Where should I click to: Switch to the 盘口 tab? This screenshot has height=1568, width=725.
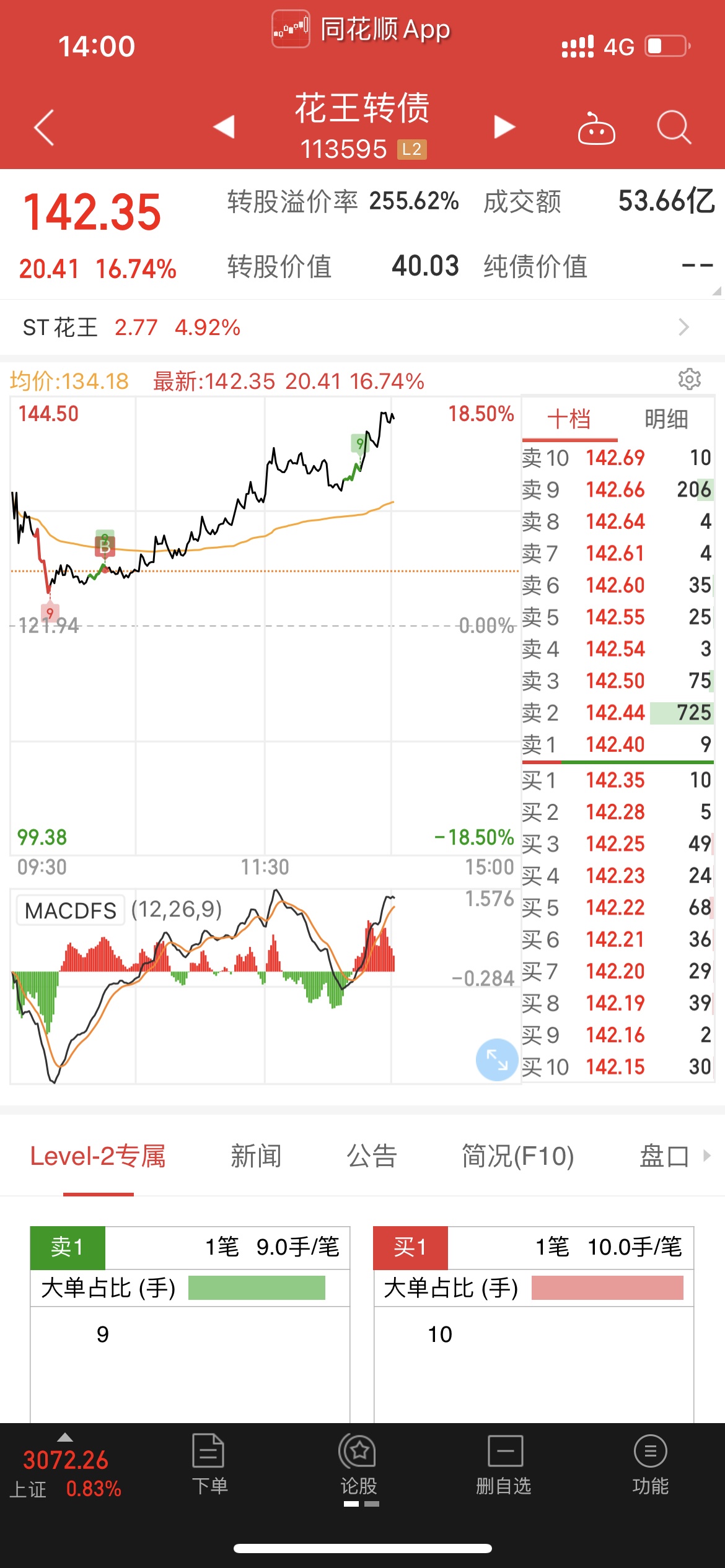[664, 1156]
